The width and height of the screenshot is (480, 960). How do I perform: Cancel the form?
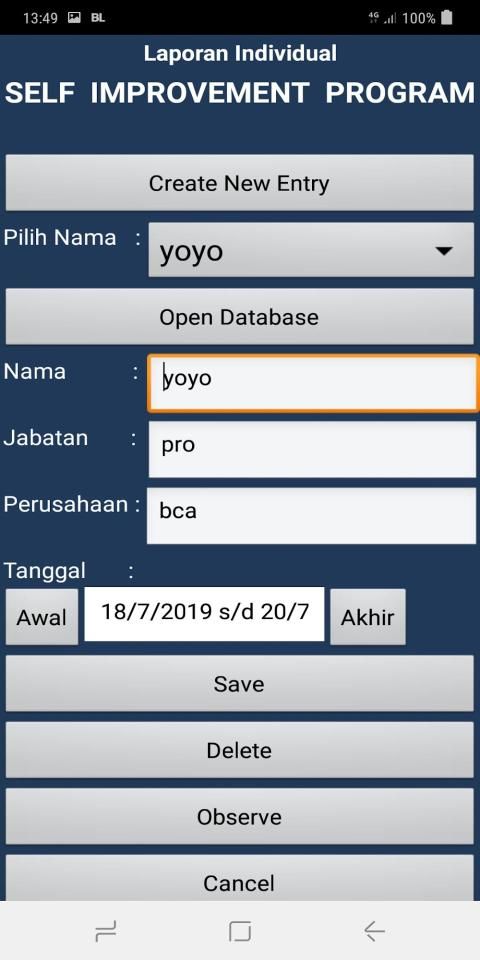(239, 878)
